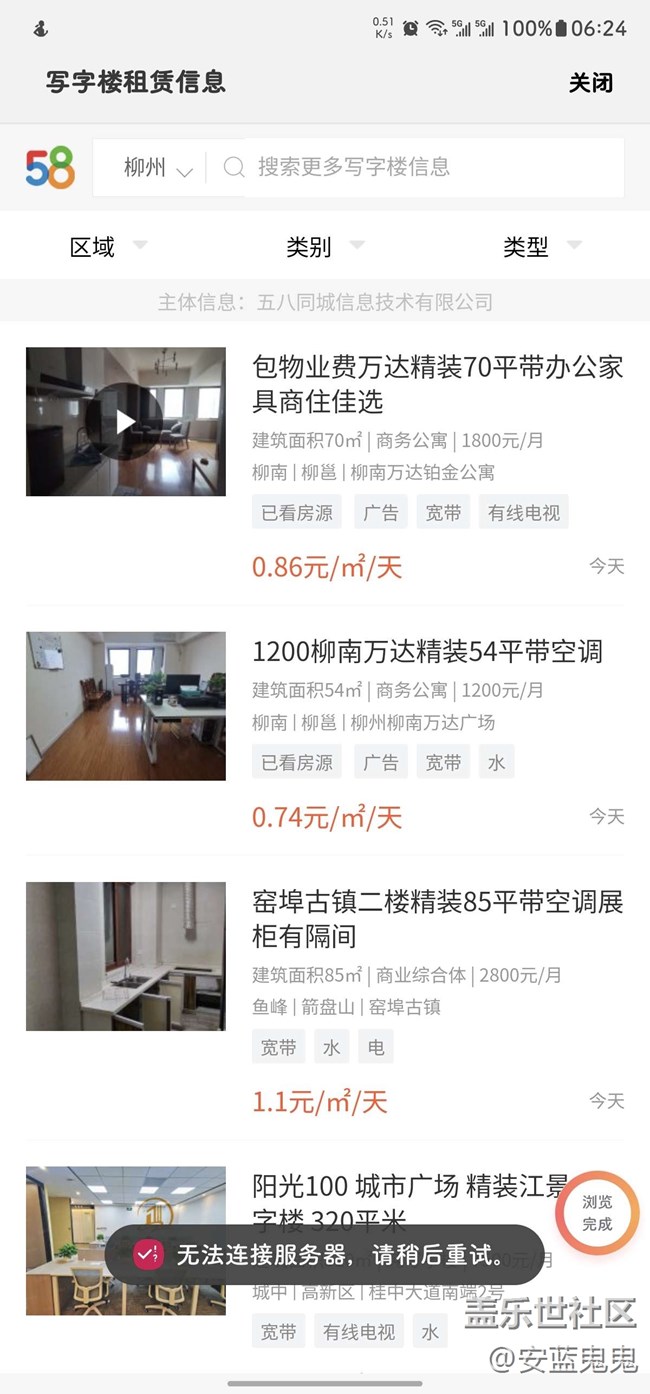Viewport: 650px width, 1394px height.
Task: Open listing 1200柳南万达精装54平带空调
Action: [x=427, y=652]
